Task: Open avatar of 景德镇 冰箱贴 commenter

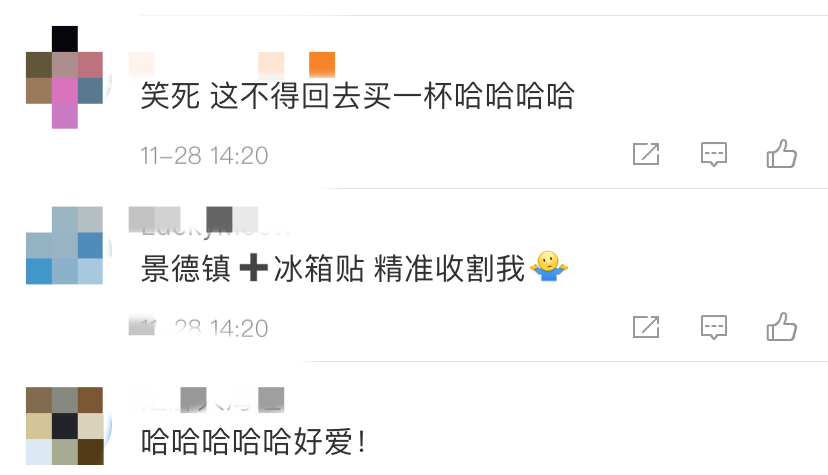Action: [65, 246]
